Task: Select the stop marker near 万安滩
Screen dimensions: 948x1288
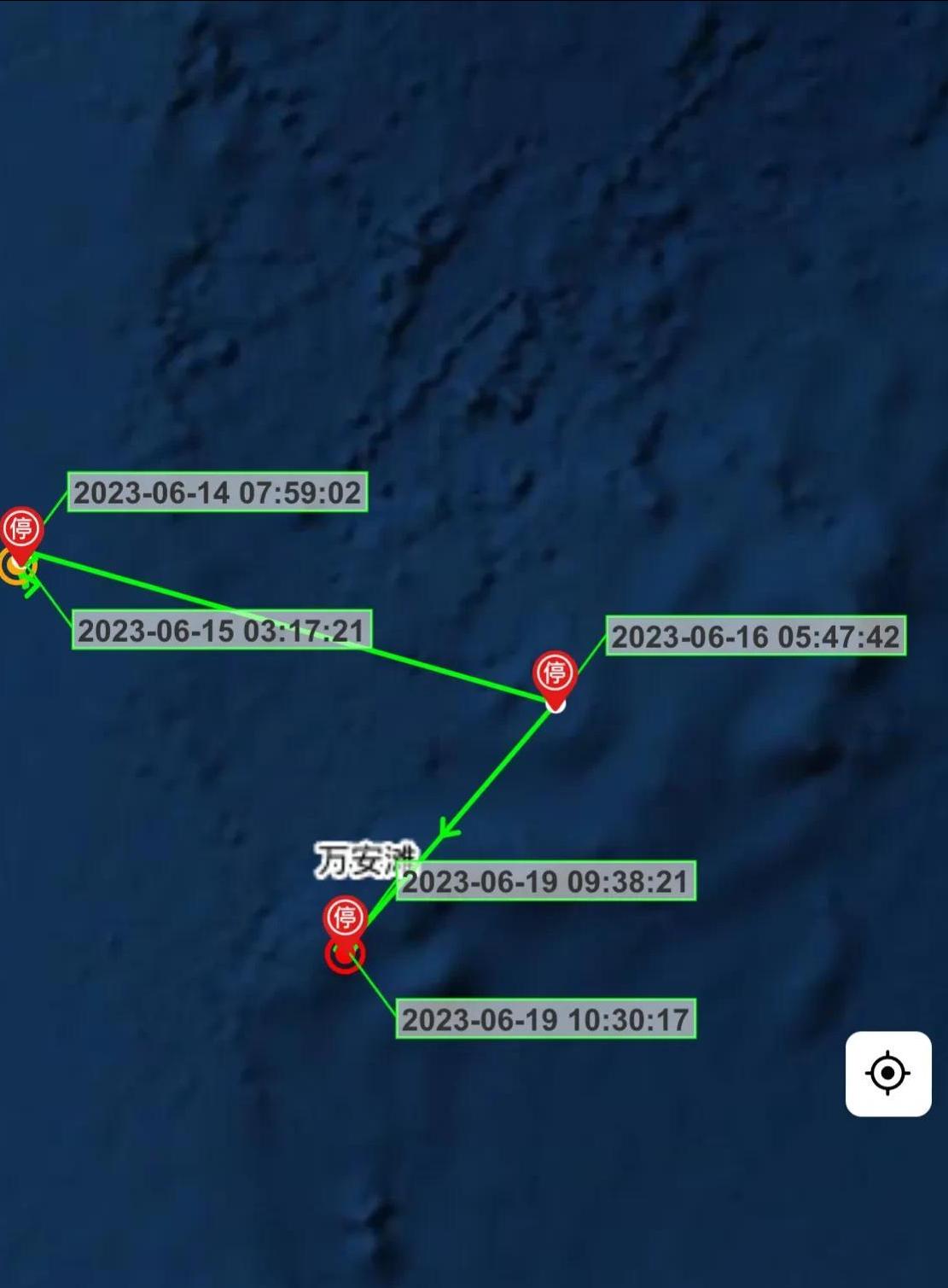Action: coord(345,918)
